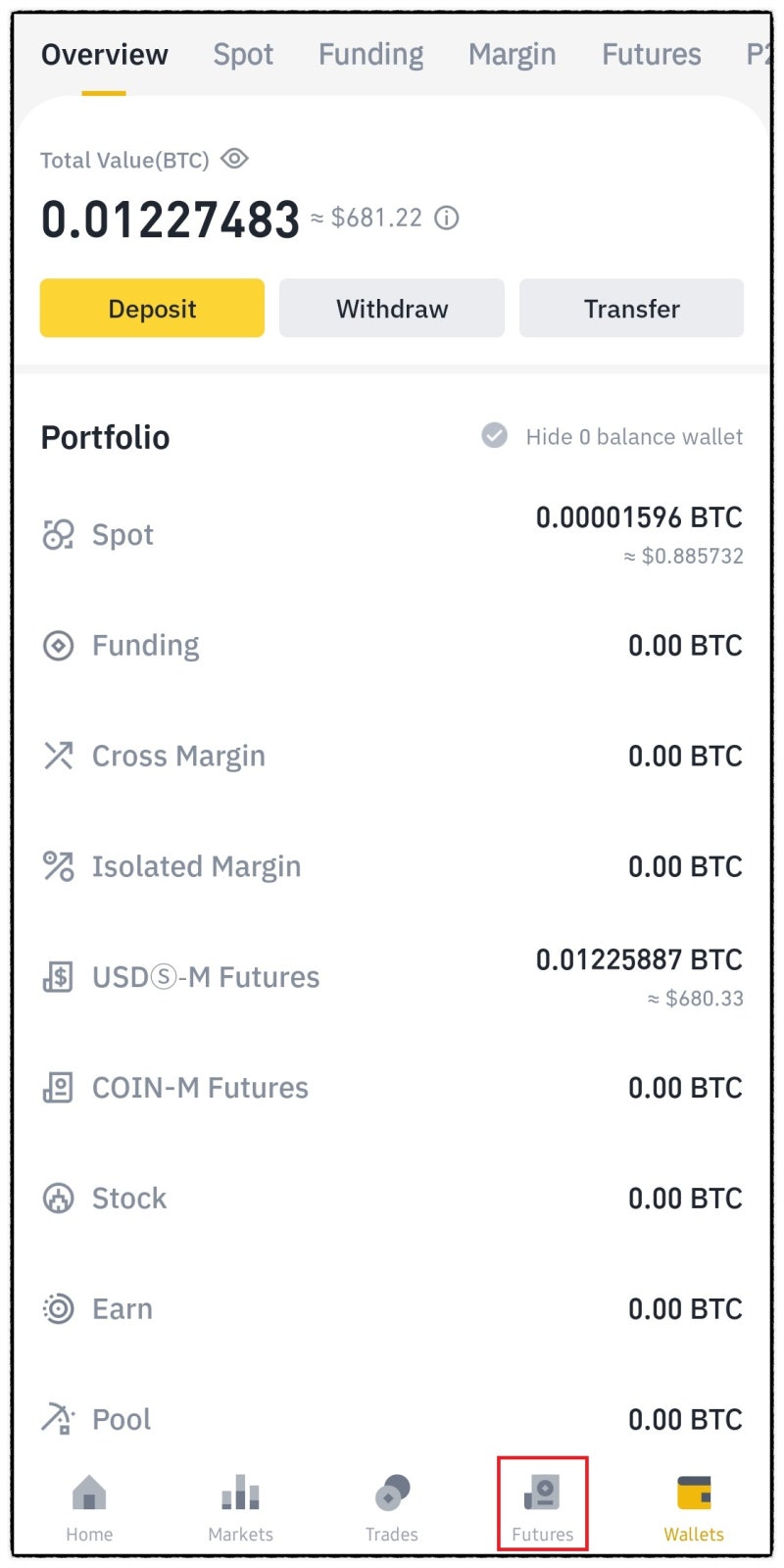Tap the Withdraw button
Image resolution: width=784 pixels, height=1568 pixels.
(x=392, y=309)
